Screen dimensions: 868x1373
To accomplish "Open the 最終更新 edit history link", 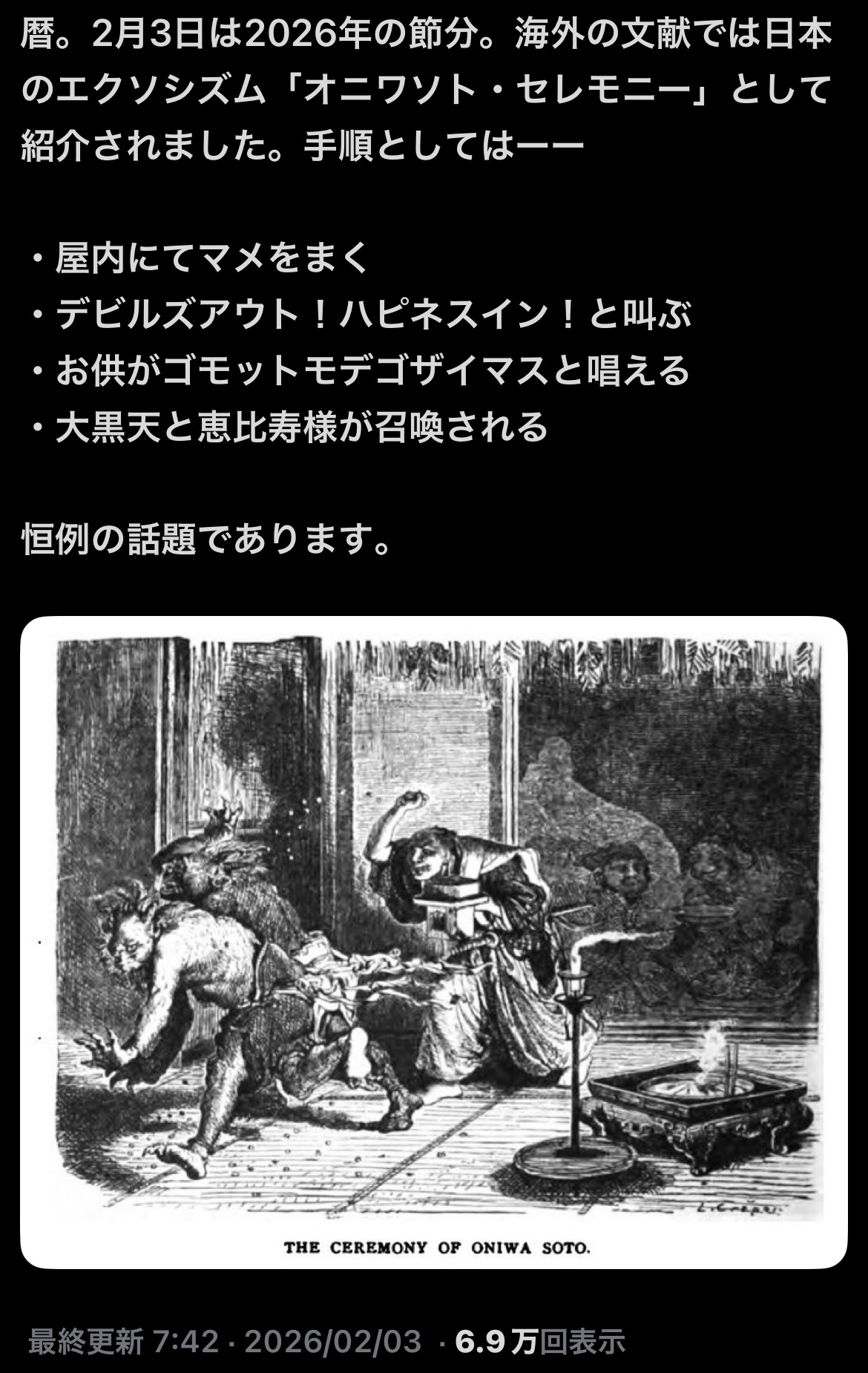I will pos(85,1342).
